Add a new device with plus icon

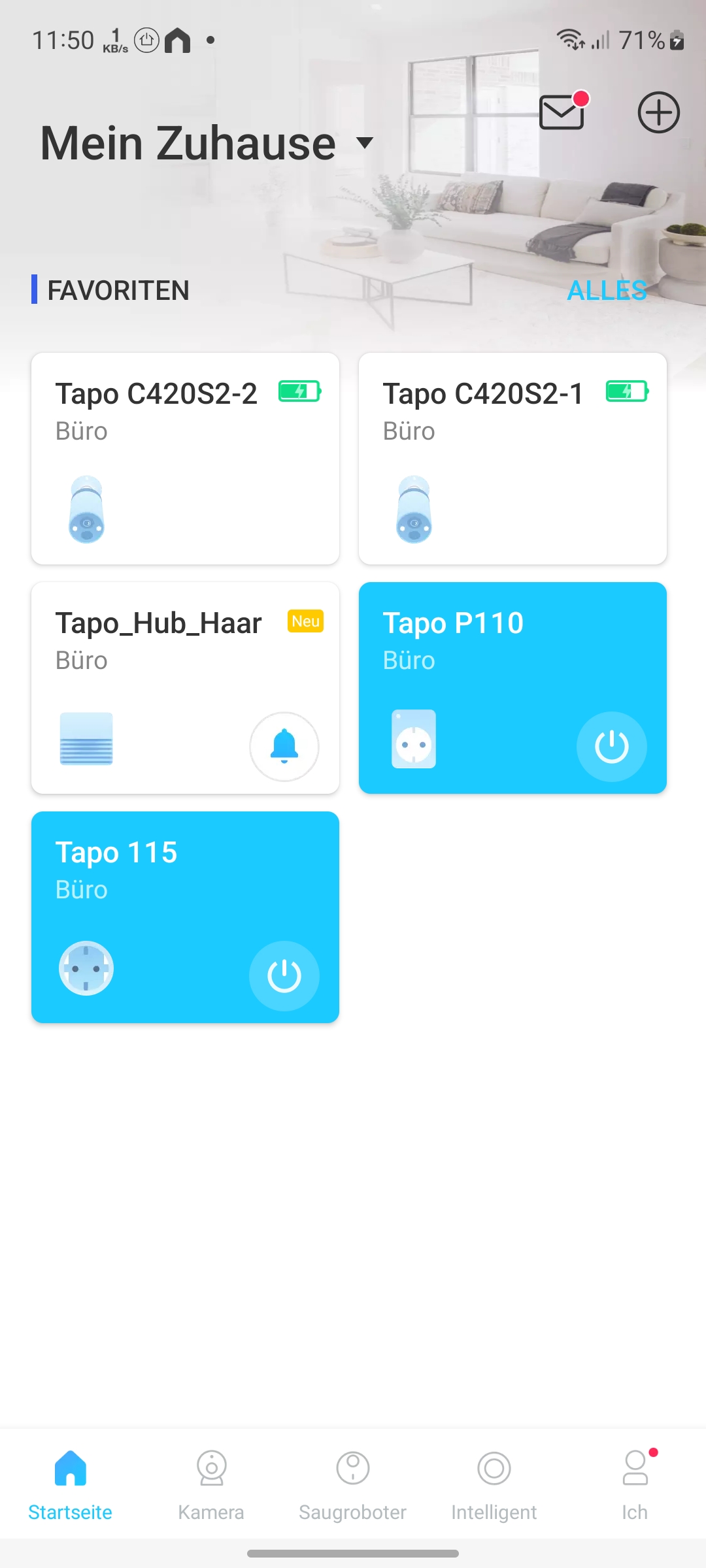[658, 112]
